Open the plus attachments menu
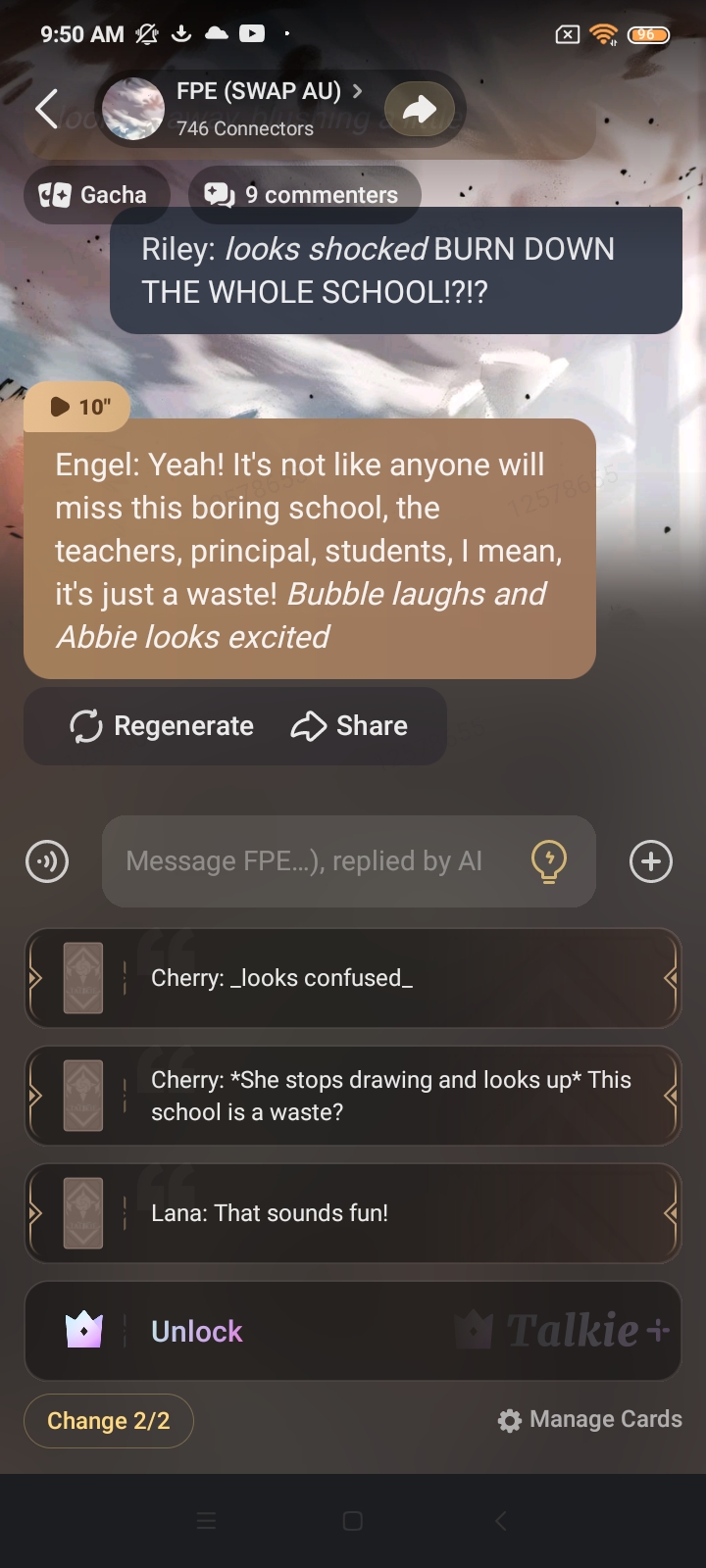Image resolution: width=706 pixels, height=1568 pixels. [x=651, y=861]
